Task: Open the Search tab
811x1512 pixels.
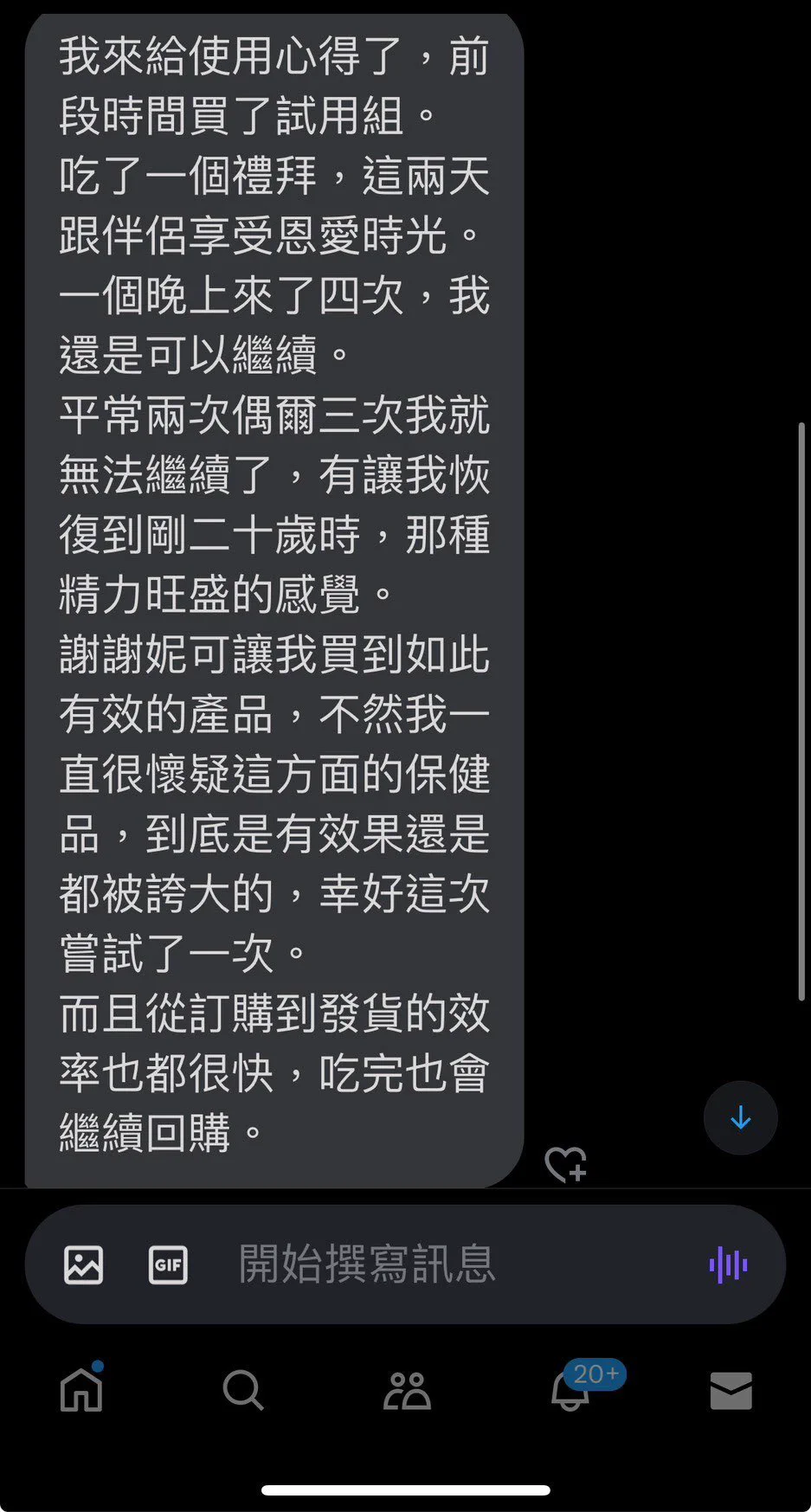Action: click(x=243, y=1391)
